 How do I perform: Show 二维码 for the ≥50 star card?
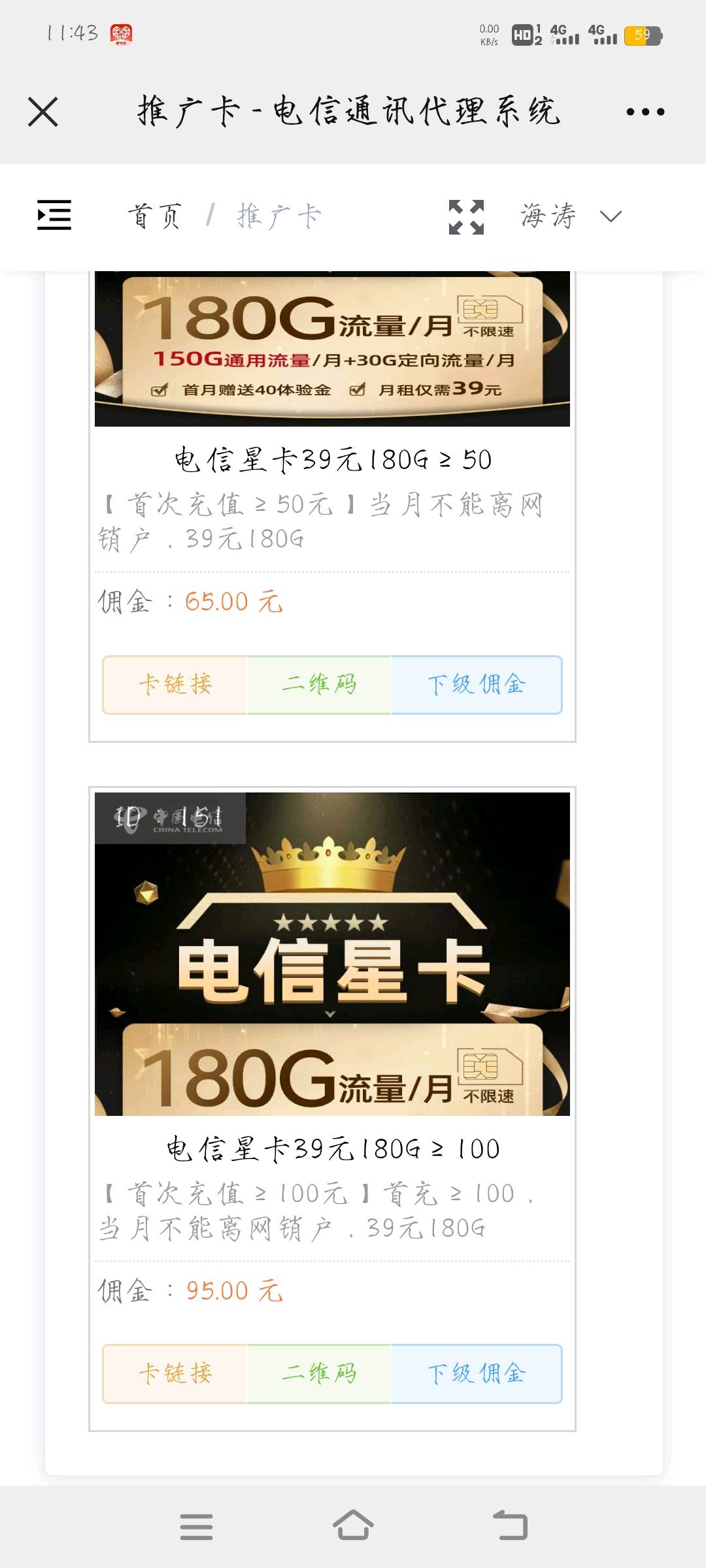click(x=319, y=685)
